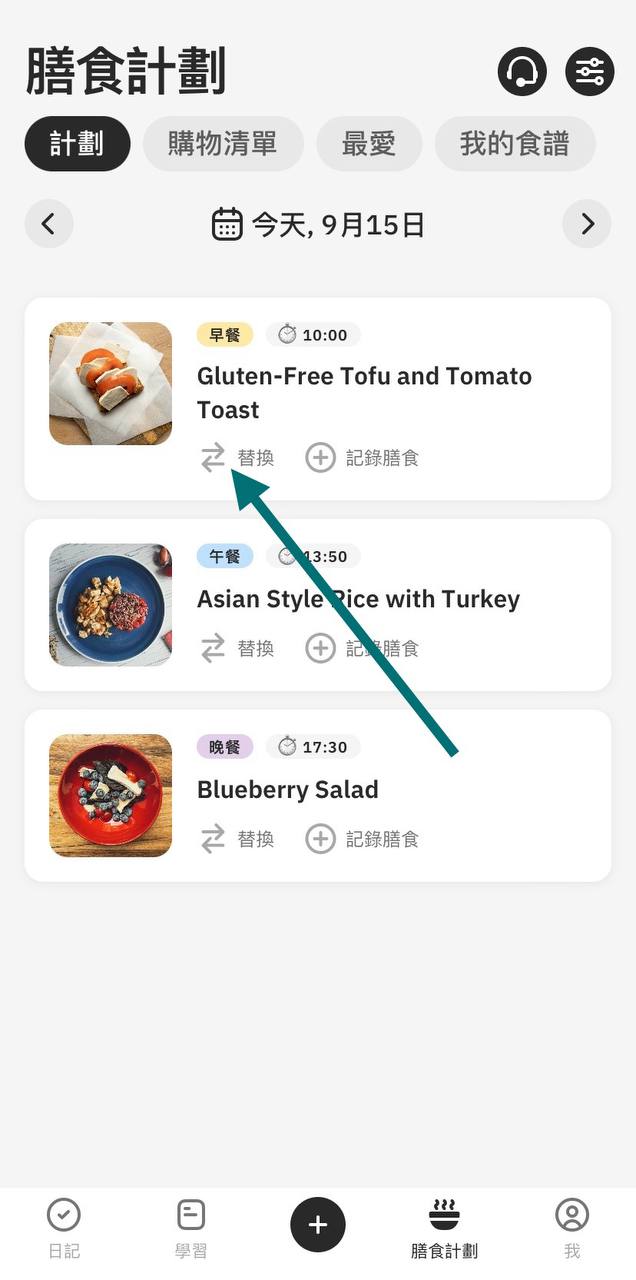Tap the plus button in the bottom bar

click(318, 1225)
